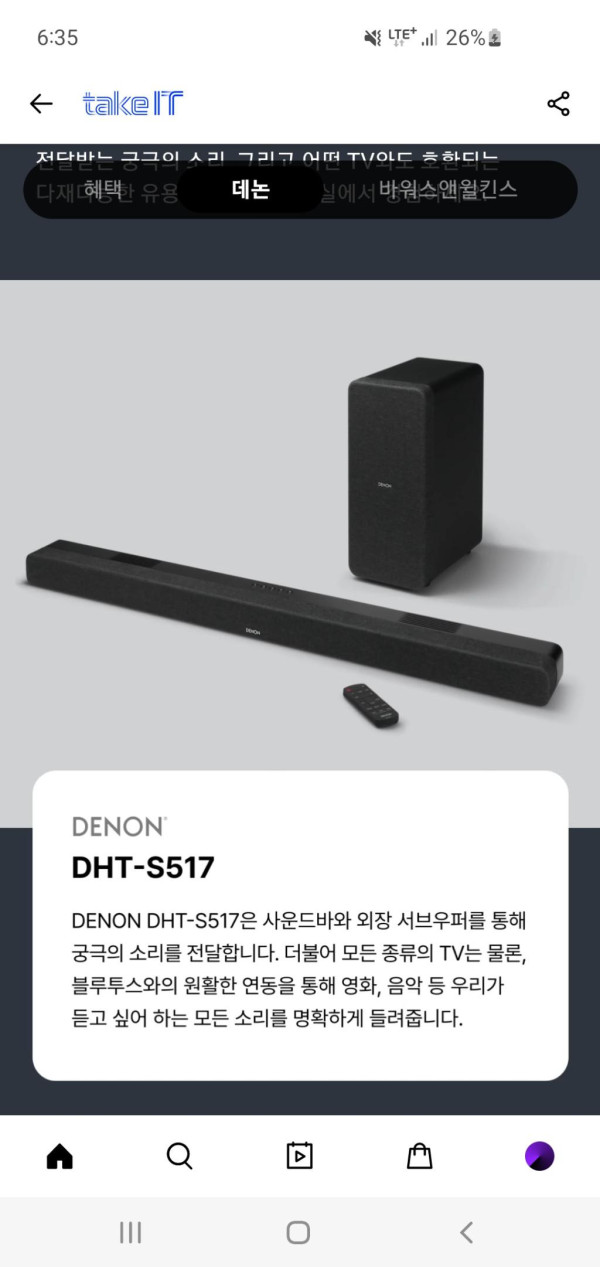Switch to the 바워스앤윌킨스 tab

pyautogui.click(x=447, y=189)
